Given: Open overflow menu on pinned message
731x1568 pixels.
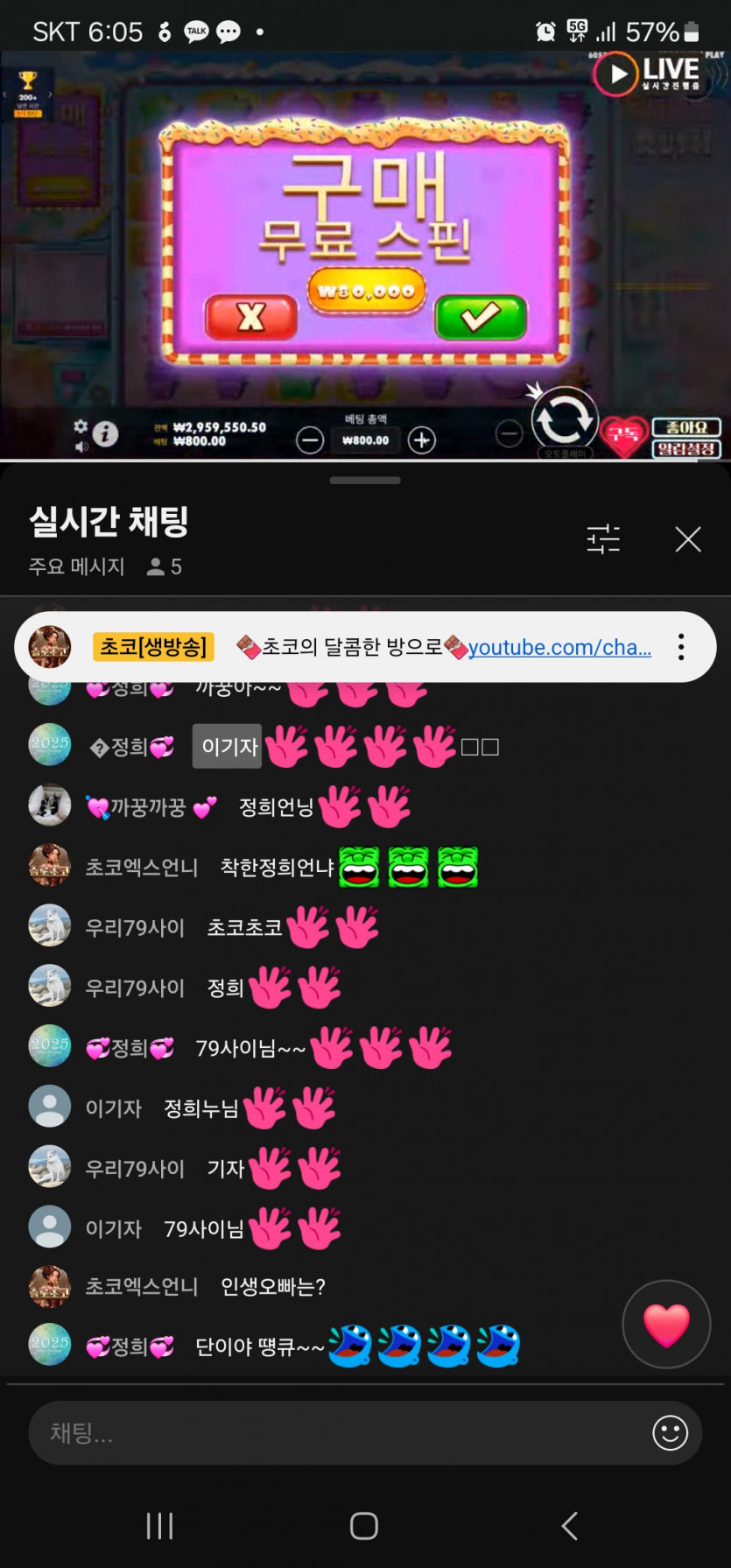Looking at the screenshot, I should [681, 647].
